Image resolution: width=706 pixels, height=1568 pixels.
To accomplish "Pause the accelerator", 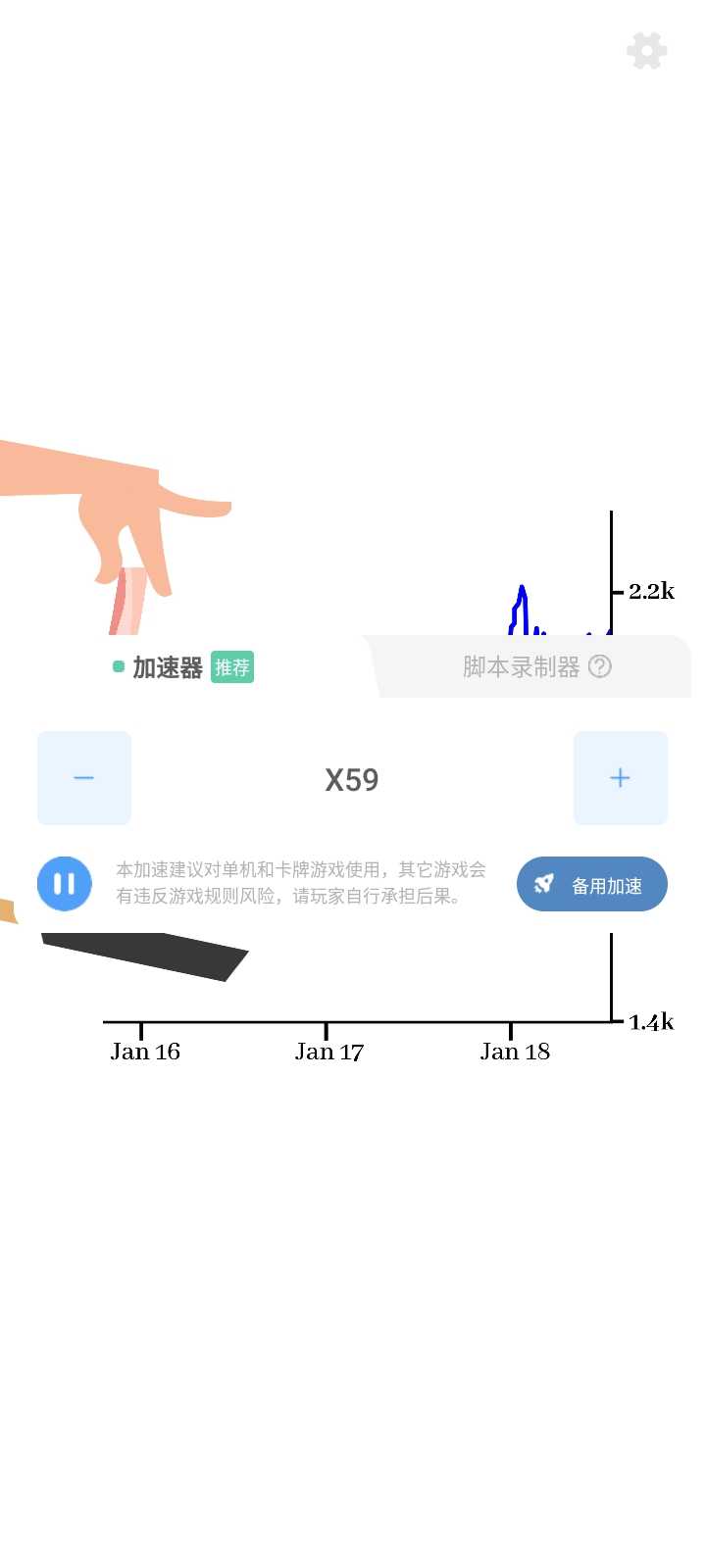I will click(x=65, y=883).
